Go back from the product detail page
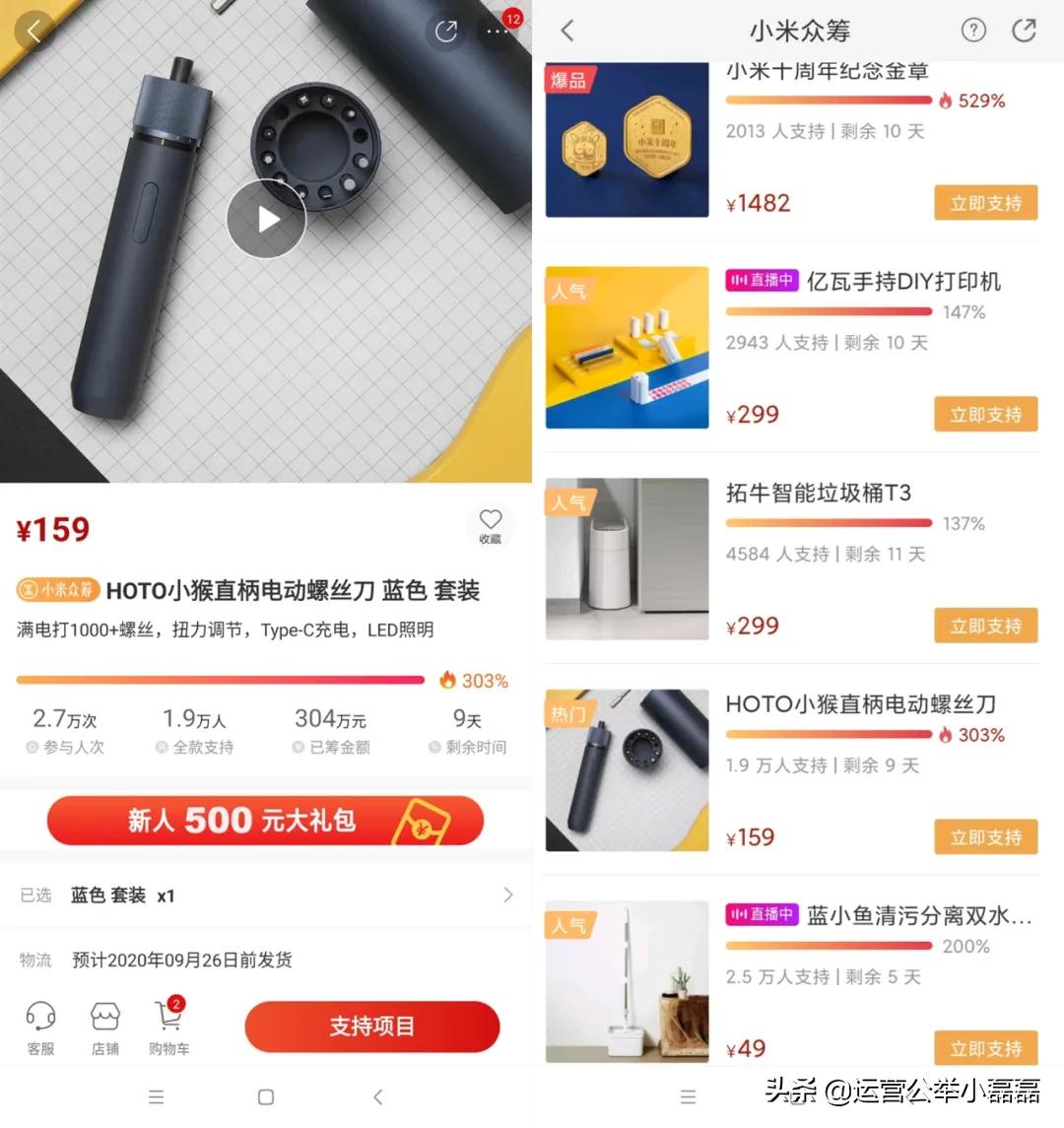The width and height of the screenshot is (1064, 1128). [33, 31]
